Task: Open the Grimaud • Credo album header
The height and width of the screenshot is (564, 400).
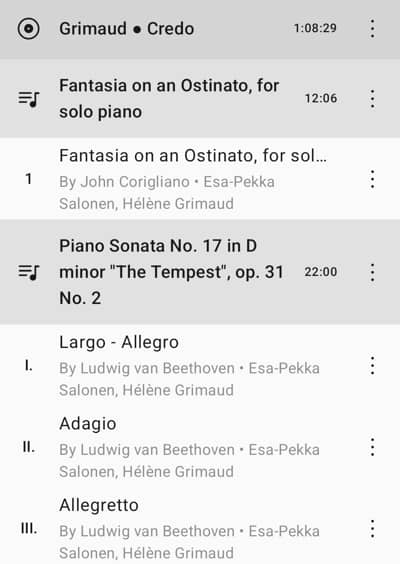Action: coord(200,29)
